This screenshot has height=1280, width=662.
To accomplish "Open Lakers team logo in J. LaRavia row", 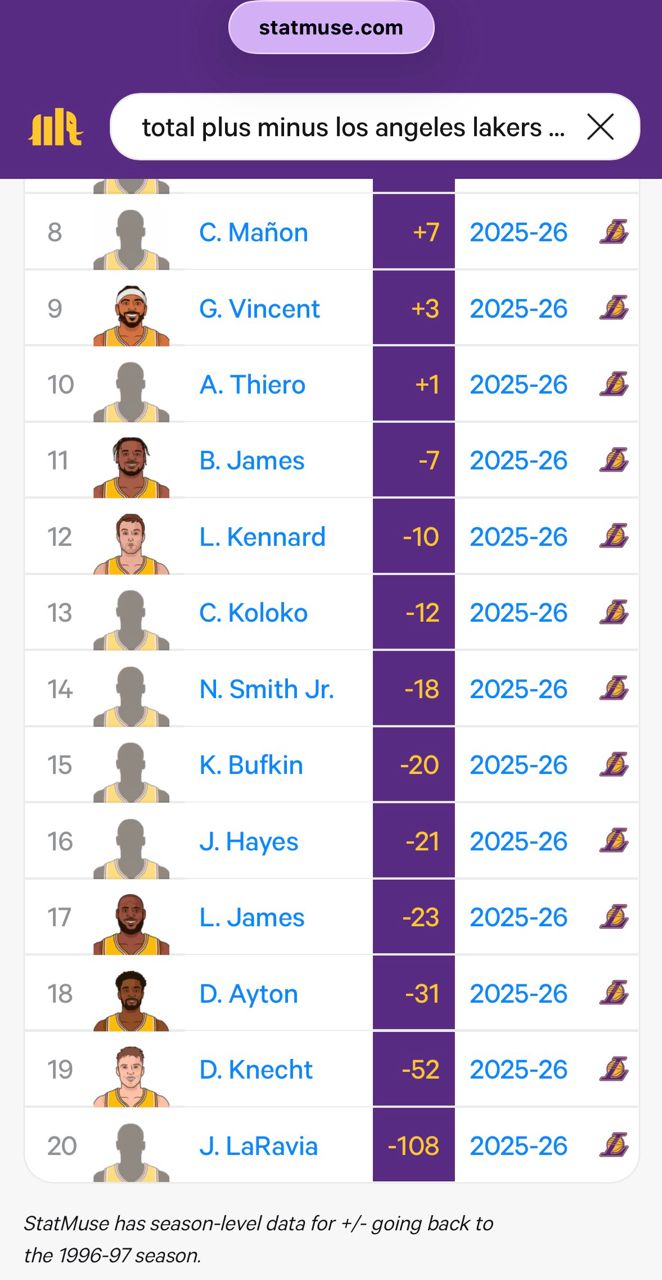I will 614,1145.
